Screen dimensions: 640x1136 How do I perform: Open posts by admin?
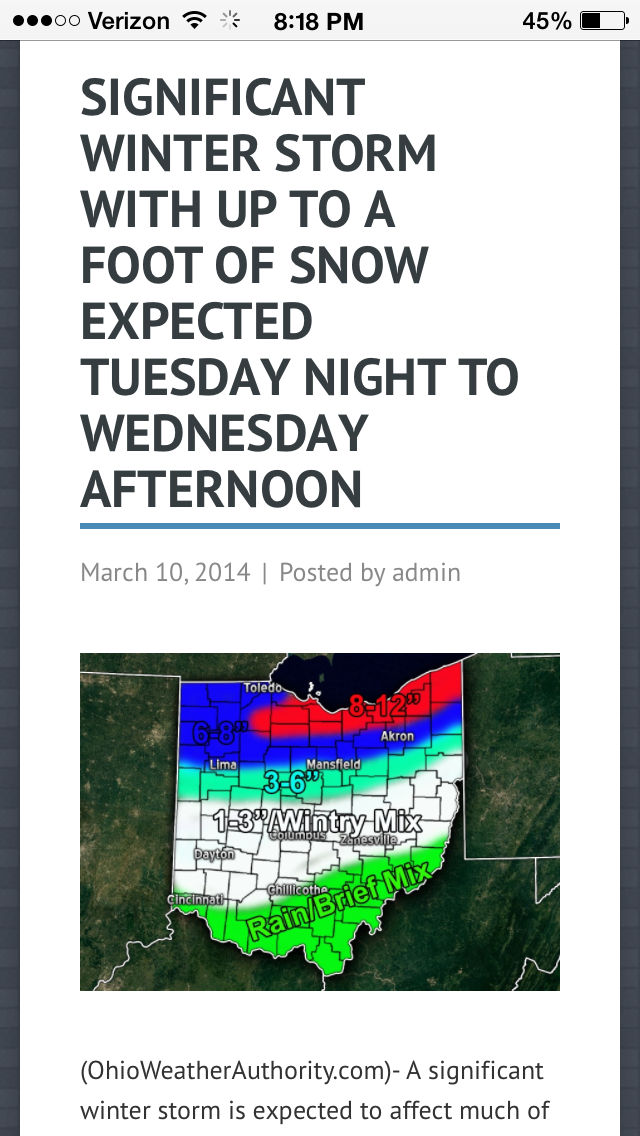pyautogui.click(x=426, y=573)
